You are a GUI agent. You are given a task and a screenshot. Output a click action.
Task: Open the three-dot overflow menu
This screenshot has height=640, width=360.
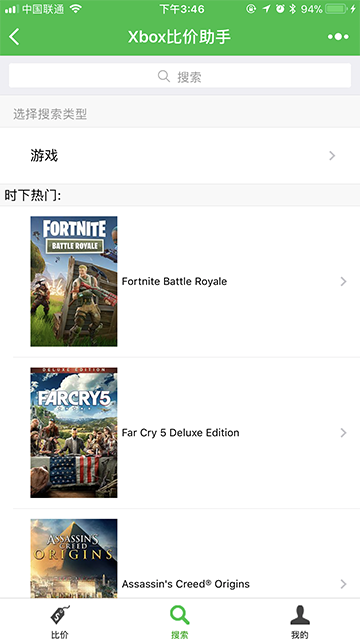[x=338, y=37]
